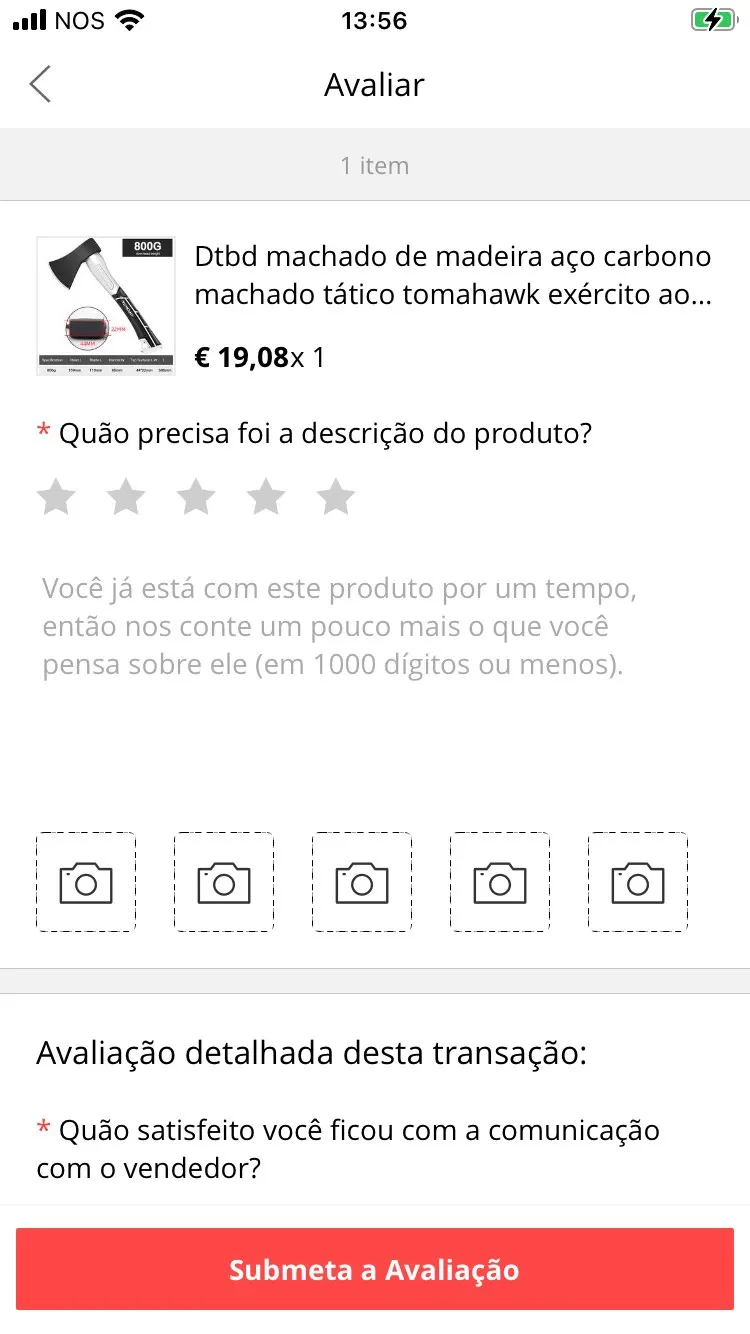Viewport: 750px width, 1334px height.
Task: Rate product description one star
Action: pos(56,497)
